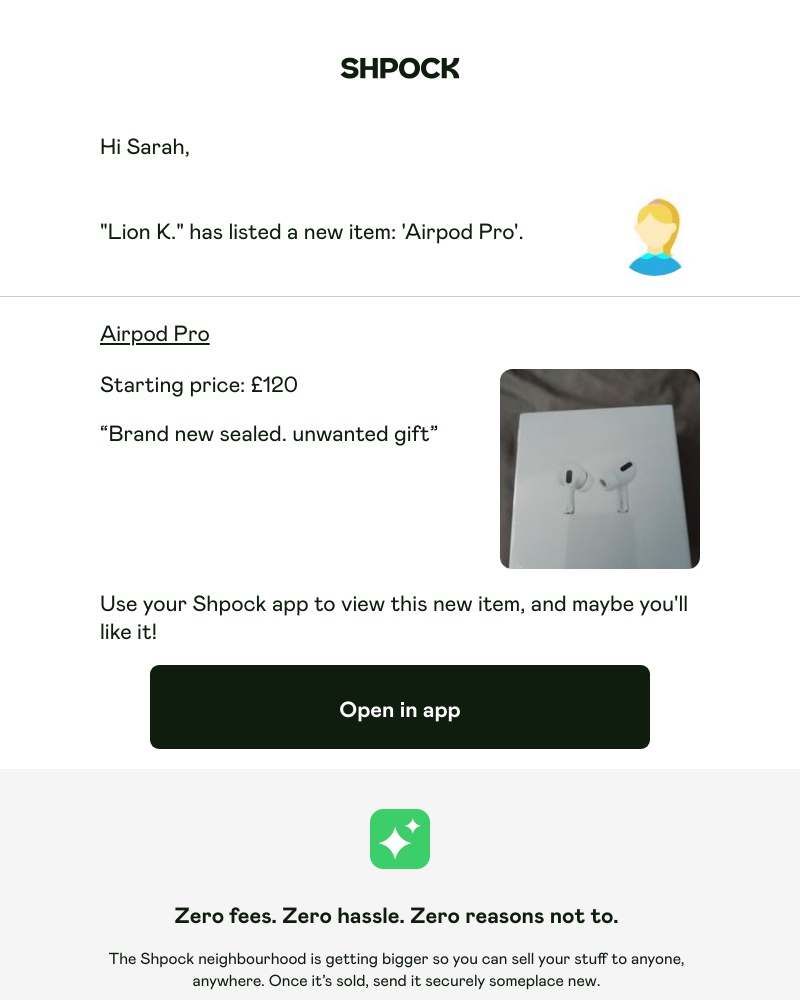Click the greeting line Hi Sarah
Screen dimensions: 800x1000
[x=144, y=146]
